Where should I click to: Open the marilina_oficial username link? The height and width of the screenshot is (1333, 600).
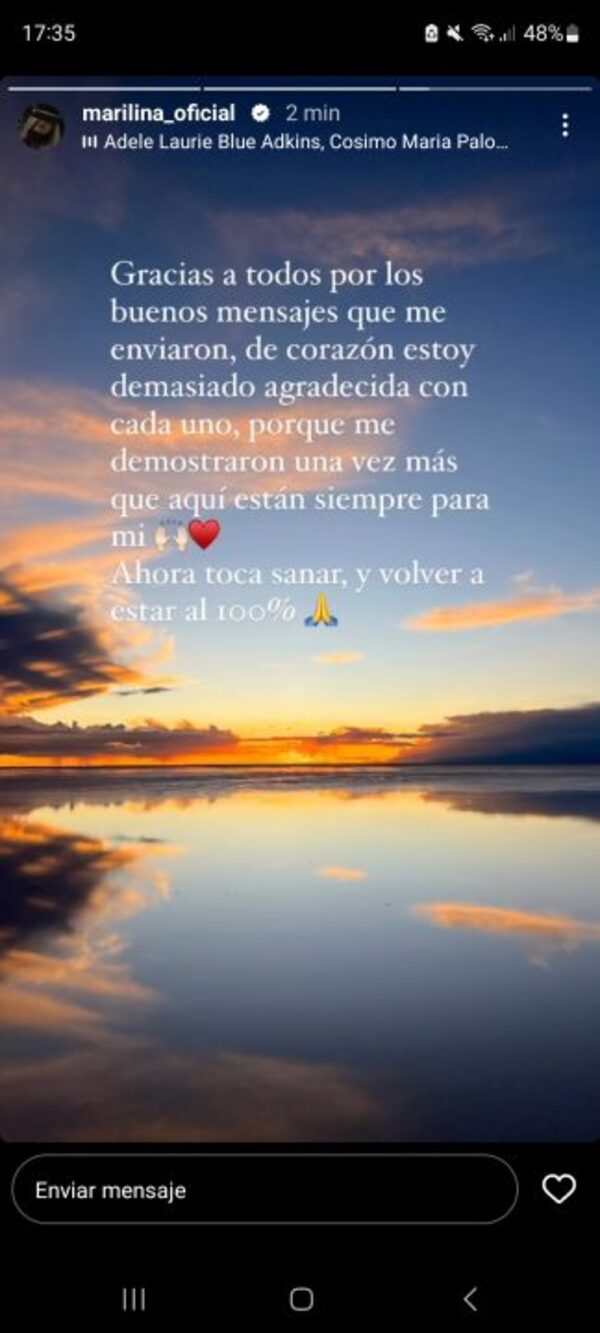[158, 113]
